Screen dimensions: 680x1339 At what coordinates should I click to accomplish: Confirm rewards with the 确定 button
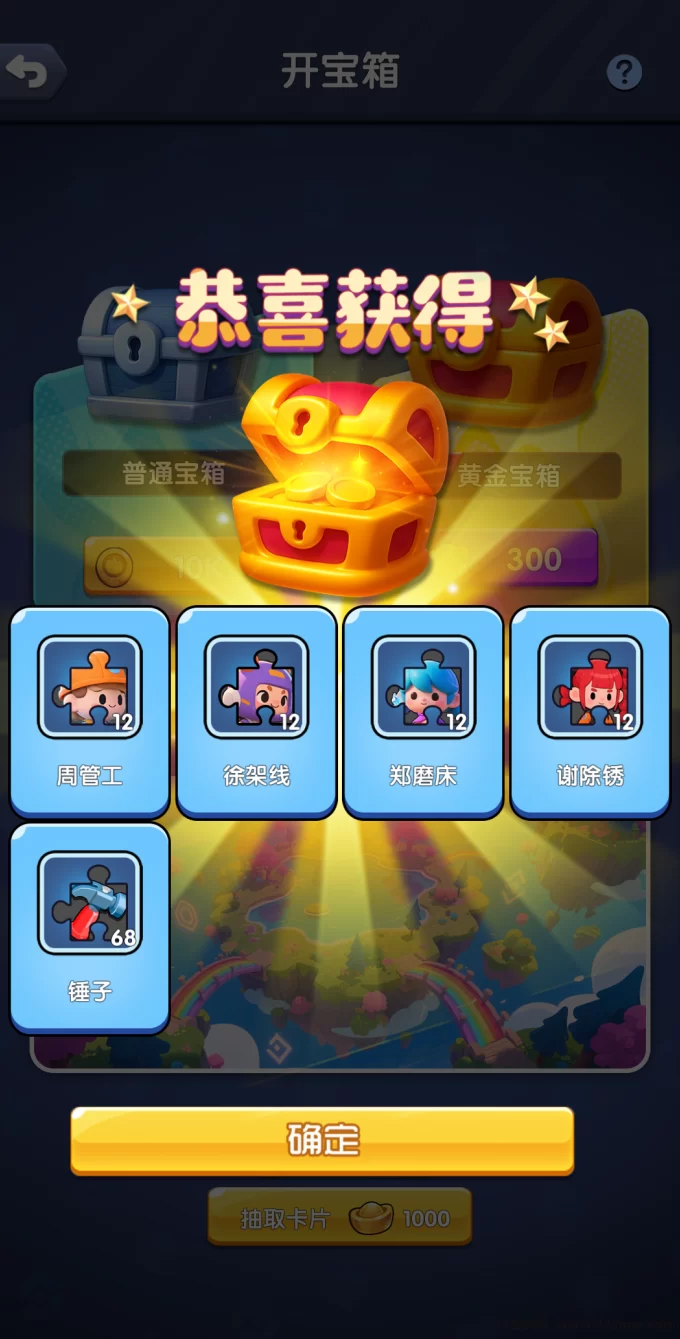coord(322,1140)
